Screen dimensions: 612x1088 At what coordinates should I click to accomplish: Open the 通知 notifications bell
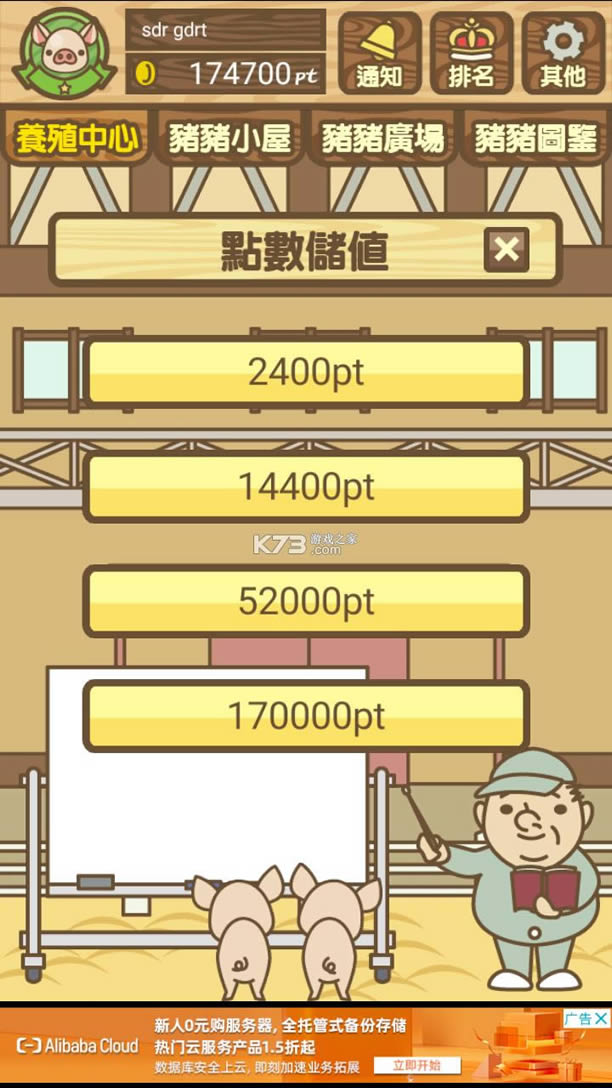[x=379, y=52]
